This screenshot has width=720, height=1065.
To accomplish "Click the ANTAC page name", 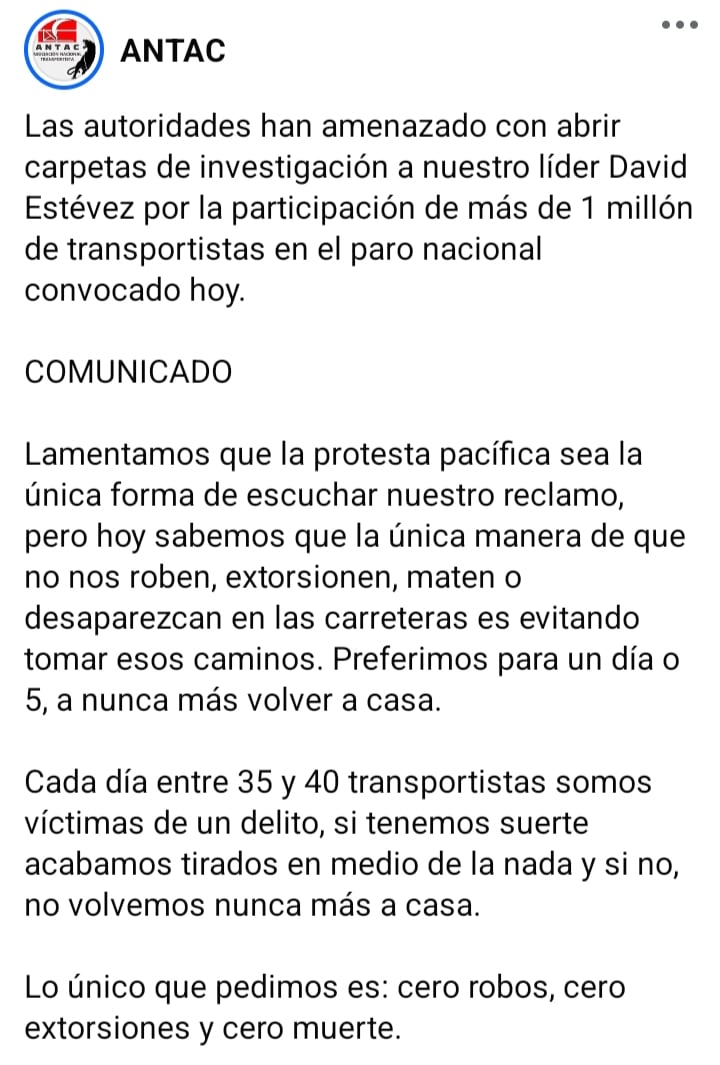I will 172,50.
